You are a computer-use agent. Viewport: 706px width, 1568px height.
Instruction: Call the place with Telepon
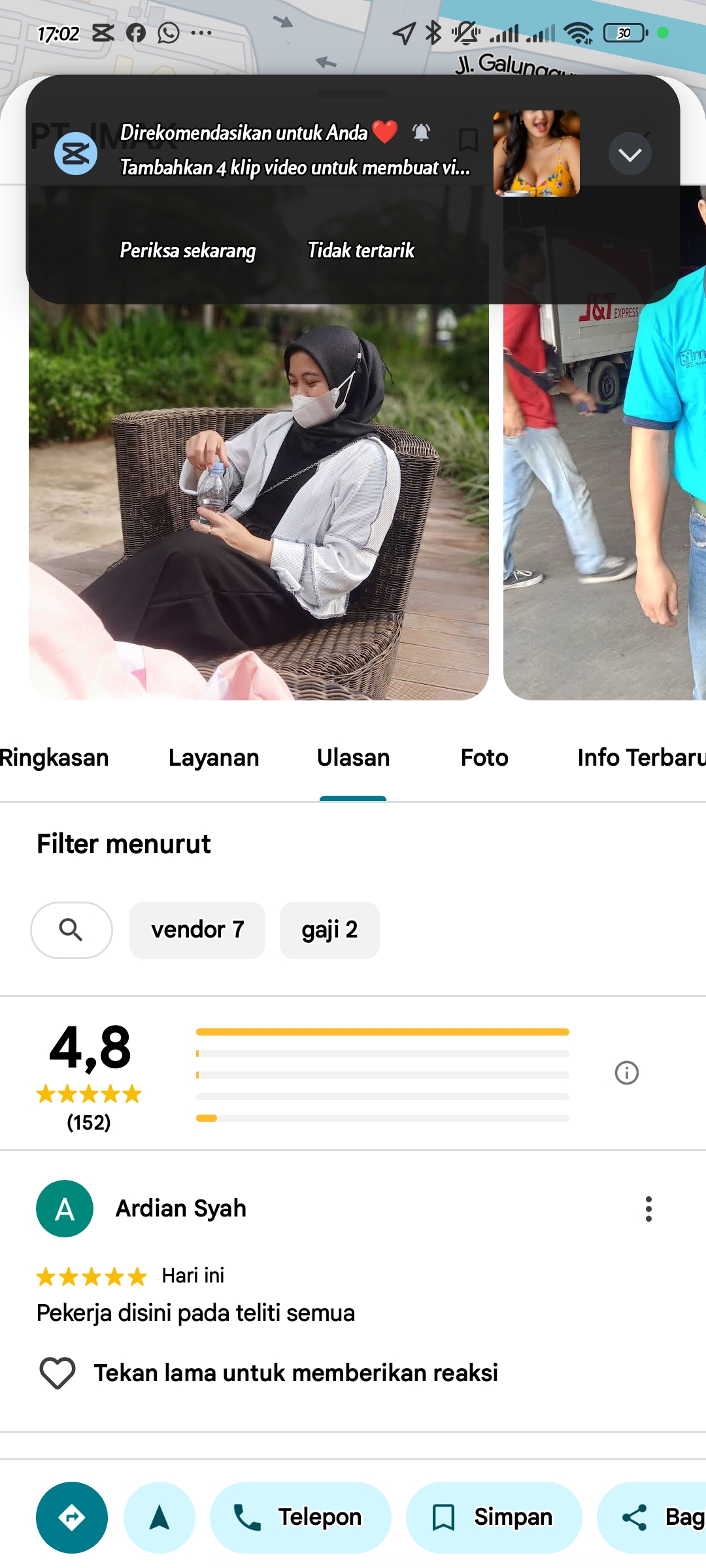tap(300, 1517)
